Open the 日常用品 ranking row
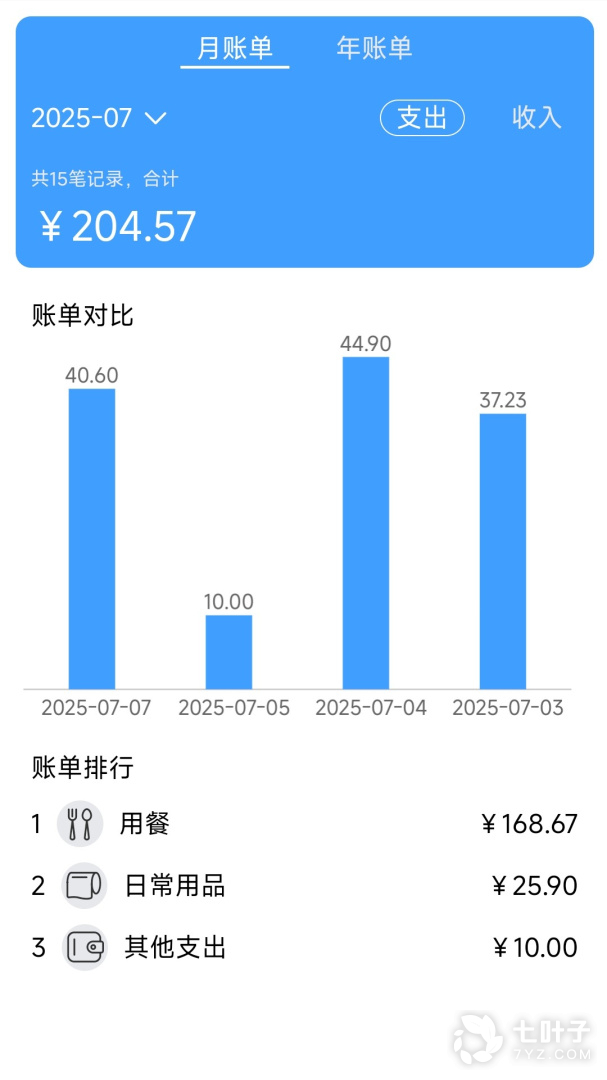The image size is (607, 1080). pyautogui.click(x=303, y=886)
